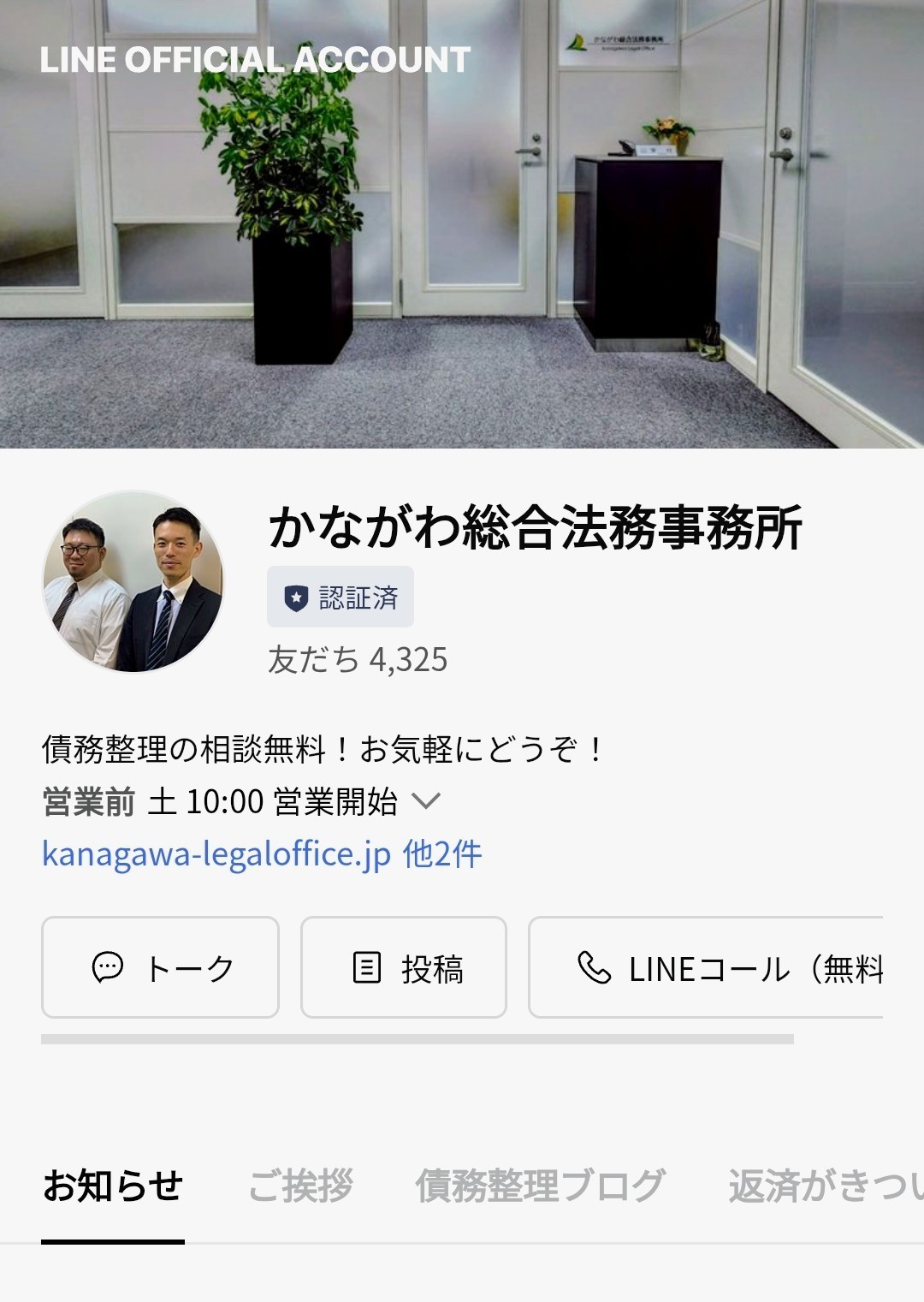
Task: Tap the chat bubble icon on トーク button
Action: (x=106, y=968)
